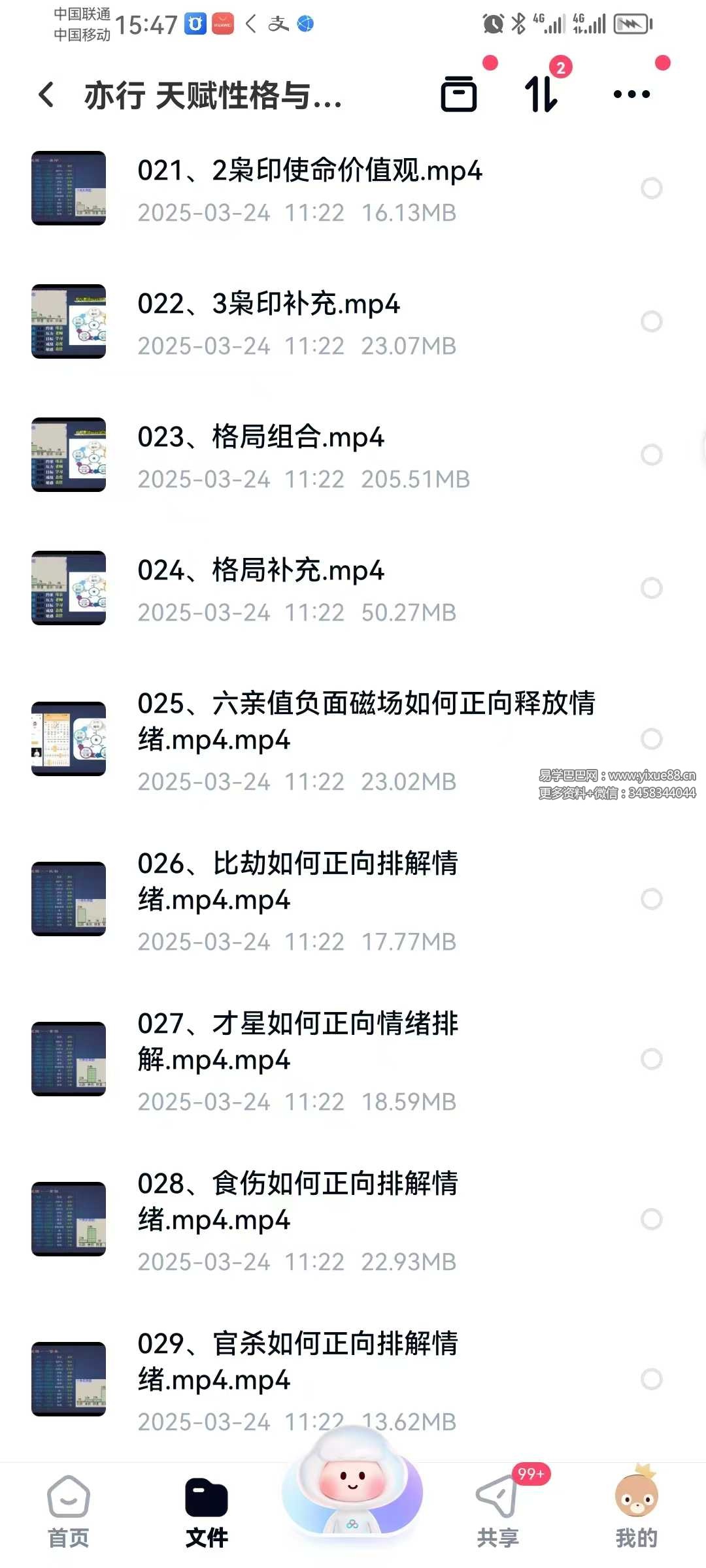Open video 027、才星如何正向情绪排解
Image resolution: width=706 pixels, height=1568 pixels.
[297, 1041]
